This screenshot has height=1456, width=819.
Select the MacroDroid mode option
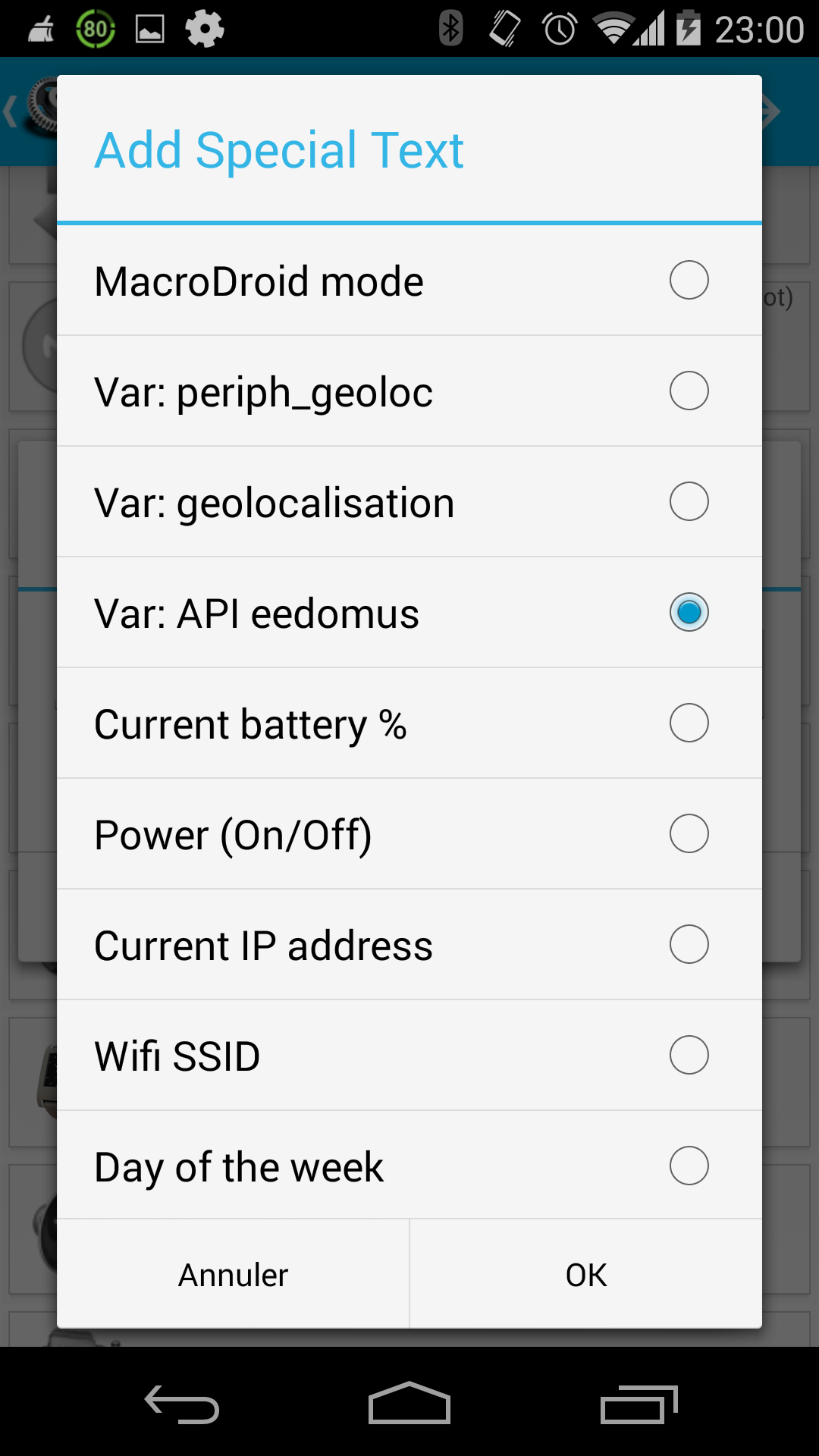pos(409,281)
